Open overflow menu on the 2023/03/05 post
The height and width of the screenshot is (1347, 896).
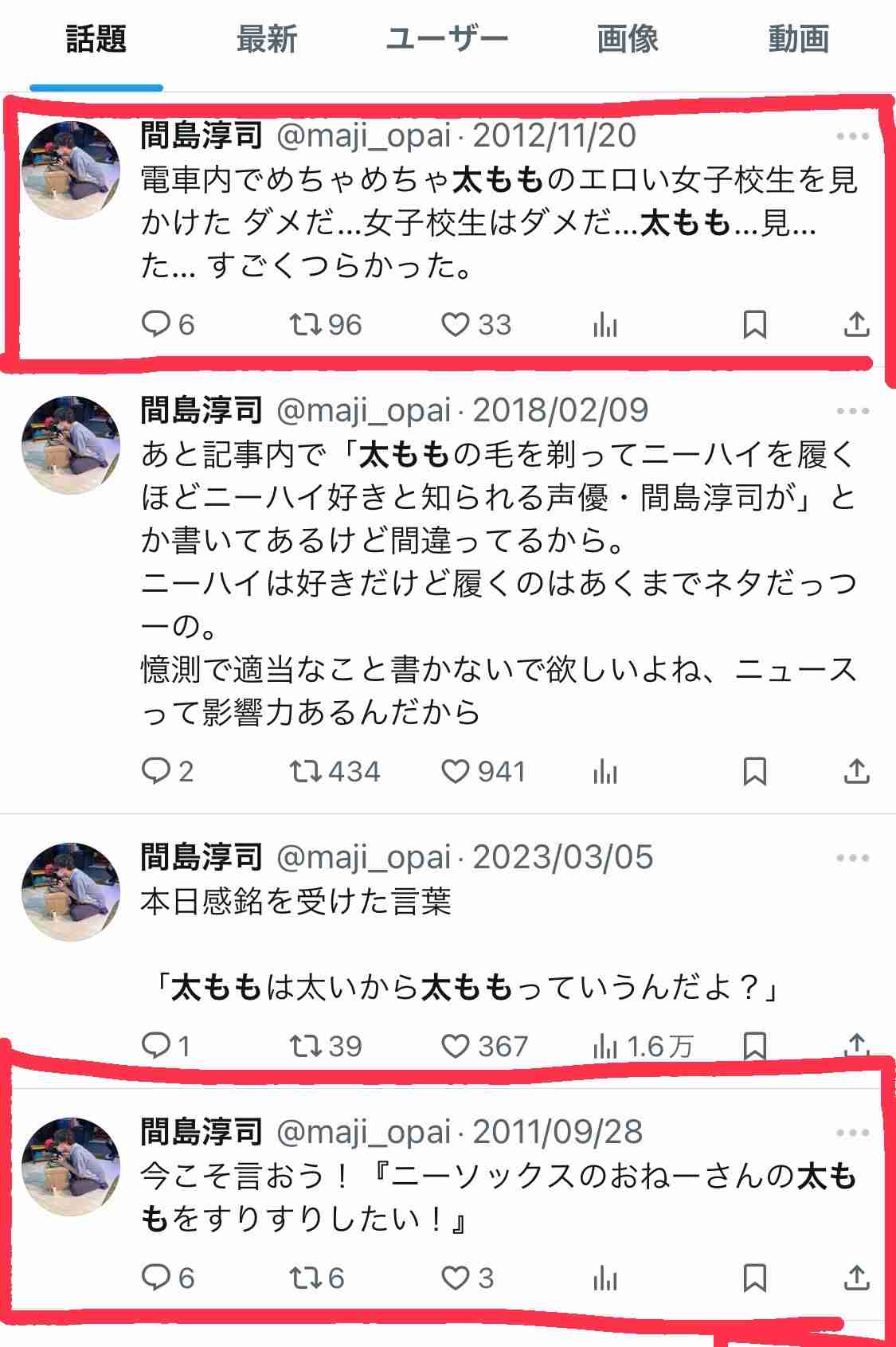pos(852,858)
